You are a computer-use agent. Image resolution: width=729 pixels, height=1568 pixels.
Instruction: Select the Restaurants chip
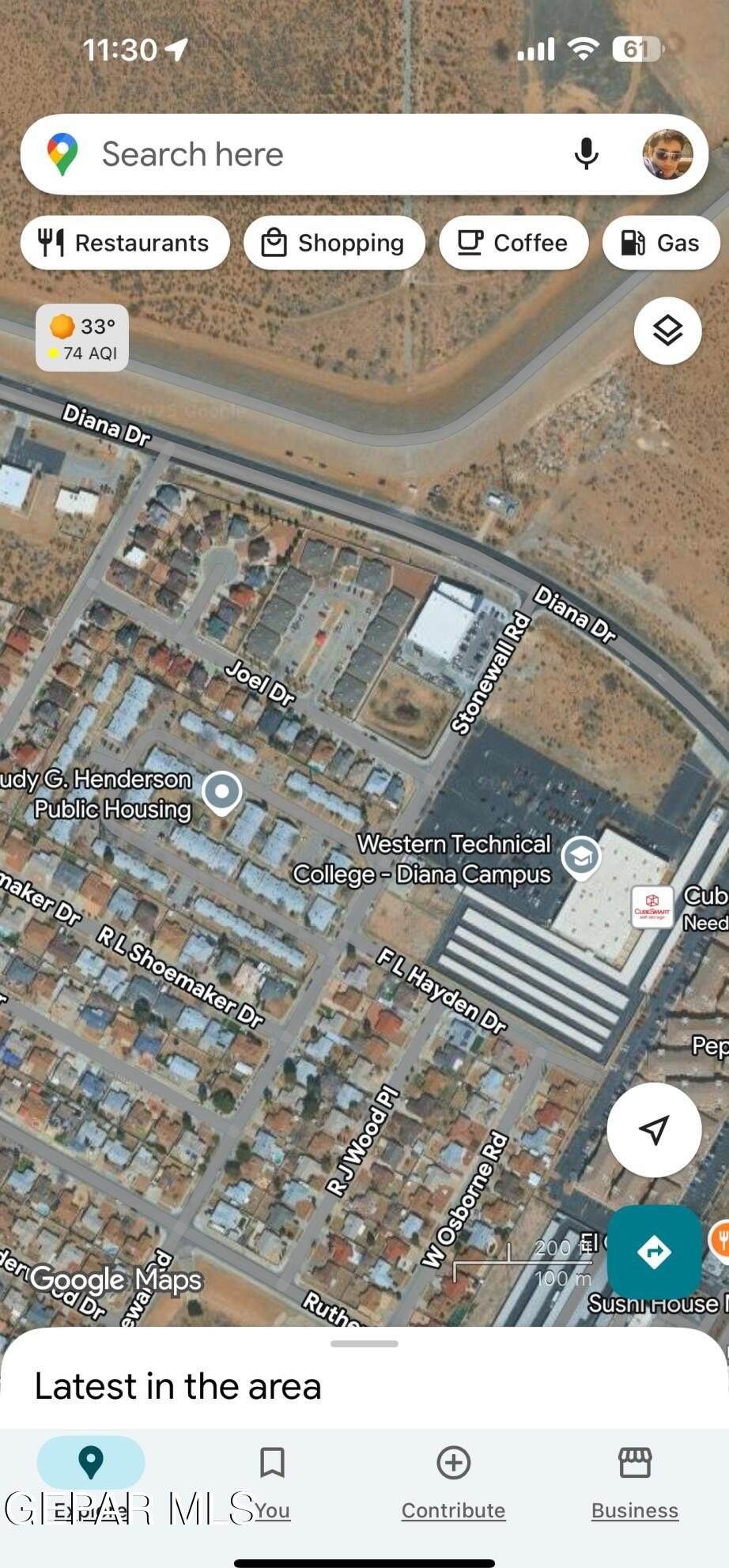pos(125,243)
